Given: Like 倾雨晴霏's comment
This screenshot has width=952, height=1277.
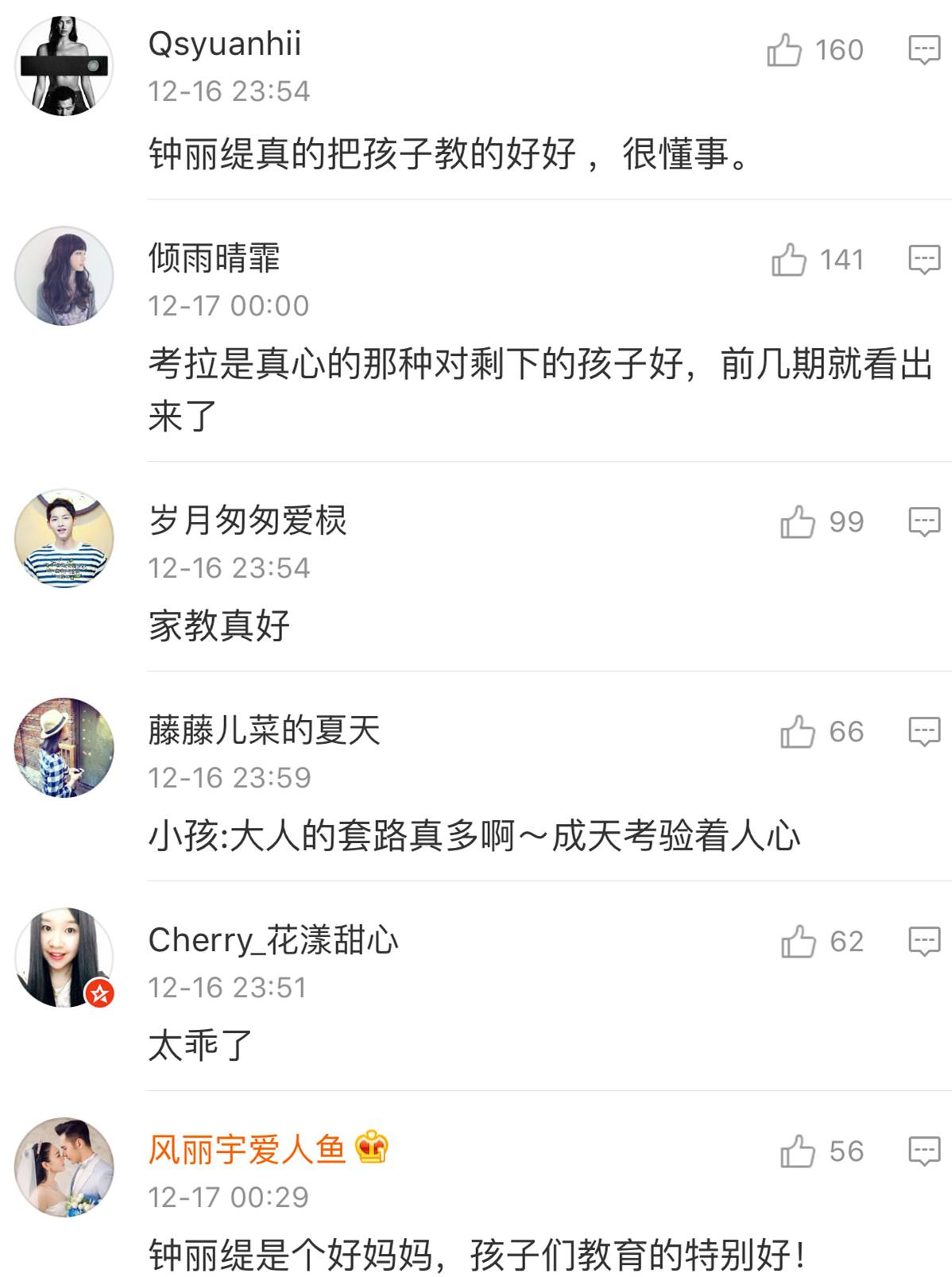Looking at the screenshot, I should pyautogui.click(x=788, y=260).
